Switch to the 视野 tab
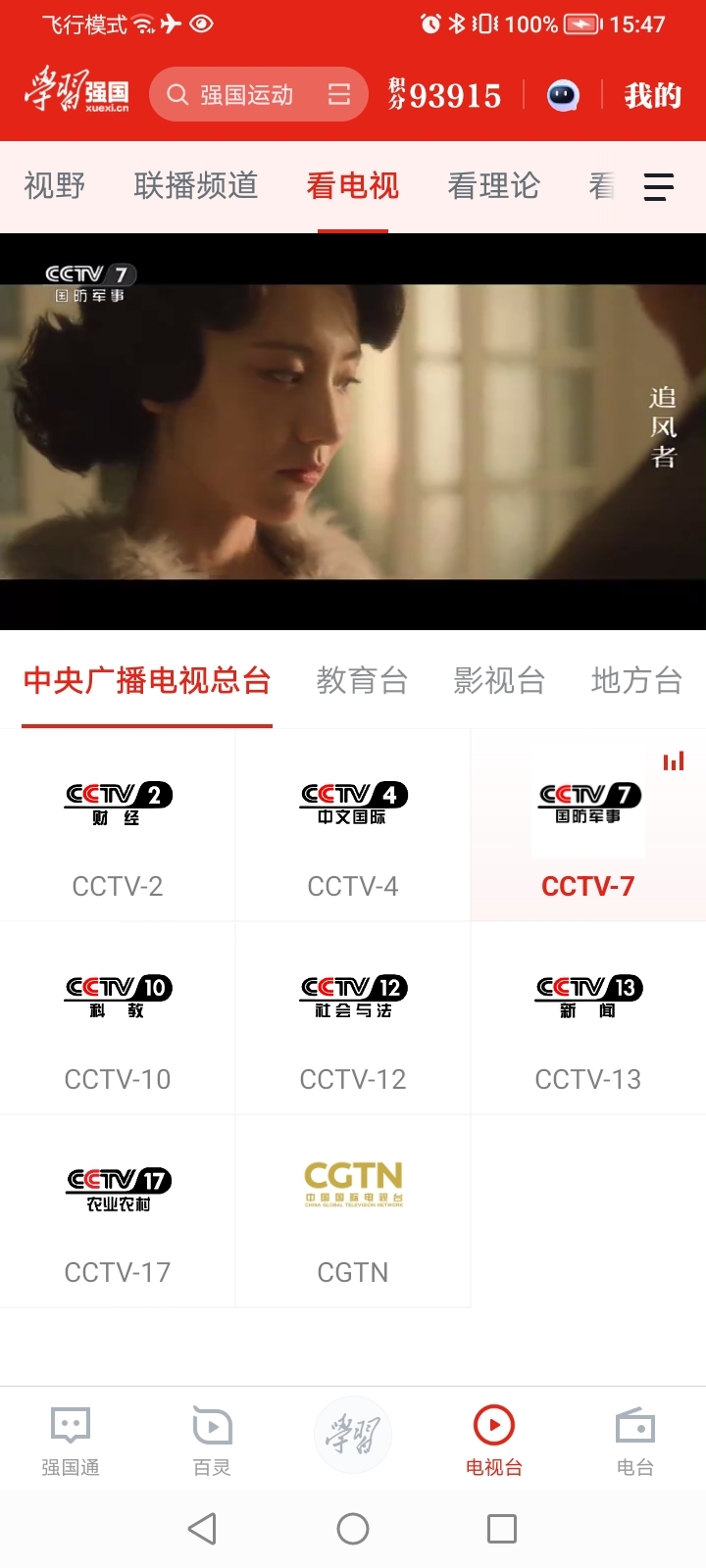This screenshot has width=706, height=1568. [x=55, y=185]
